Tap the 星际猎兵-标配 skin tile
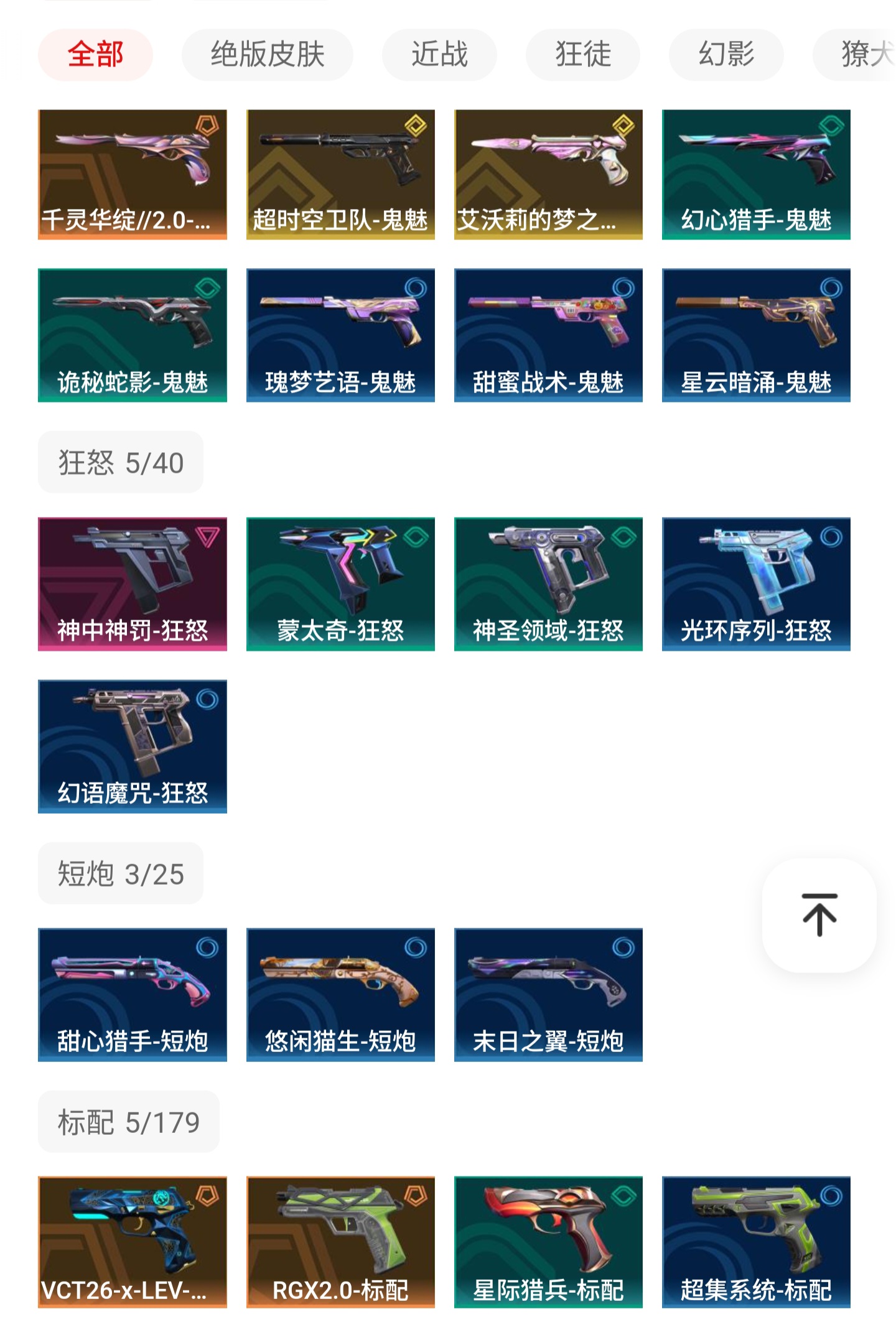This screenshot has width=896, height=1322. point(548,1242)
